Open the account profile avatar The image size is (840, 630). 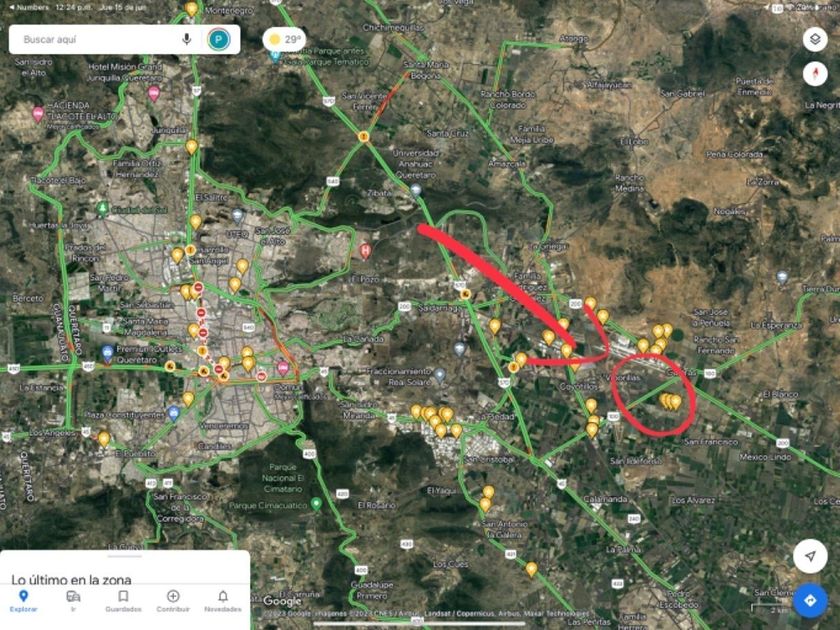pyautogui.click(x=219, y=40)
